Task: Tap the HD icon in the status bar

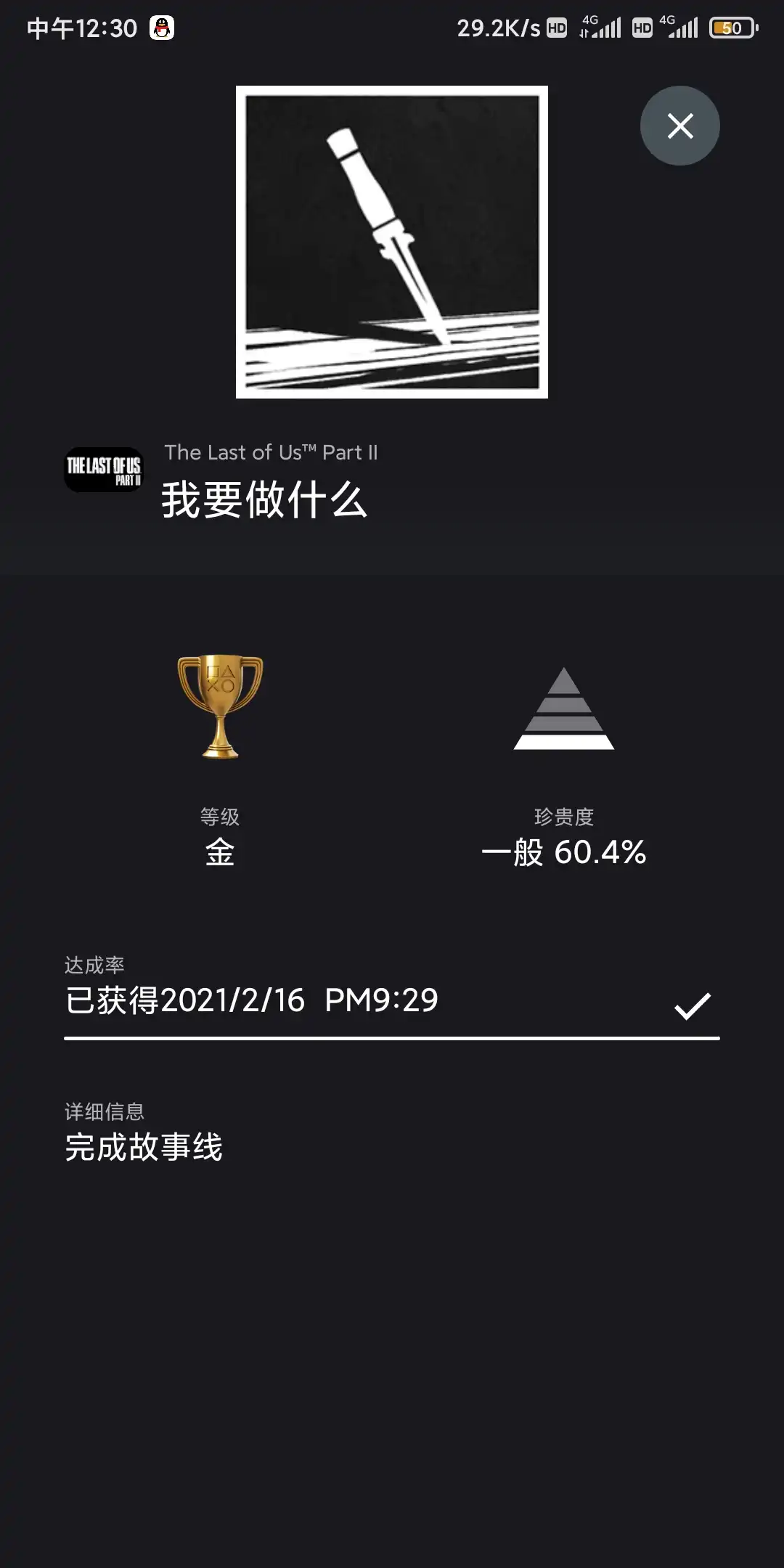Action: [x=556, y=28]
